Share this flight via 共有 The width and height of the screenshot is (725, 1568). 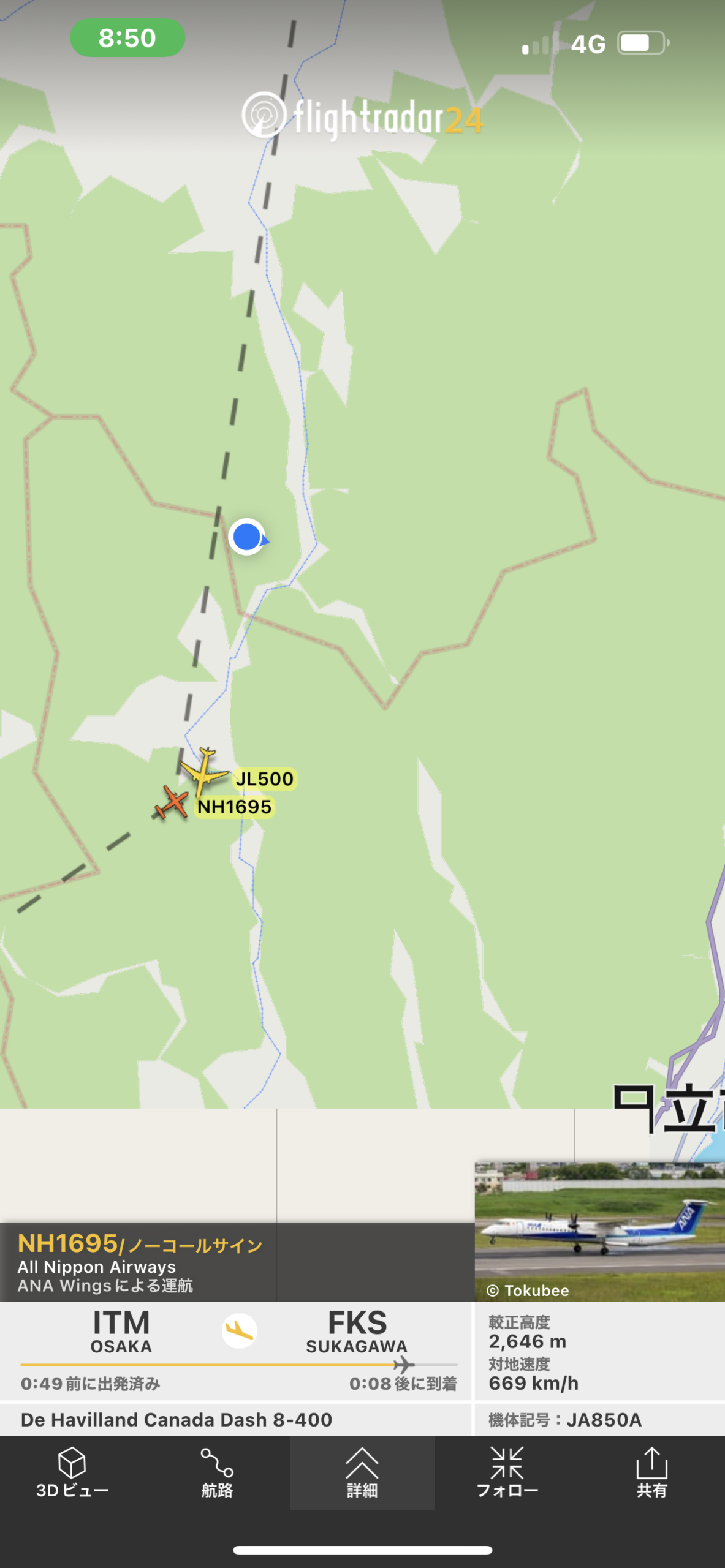[x=651, y=1472]
